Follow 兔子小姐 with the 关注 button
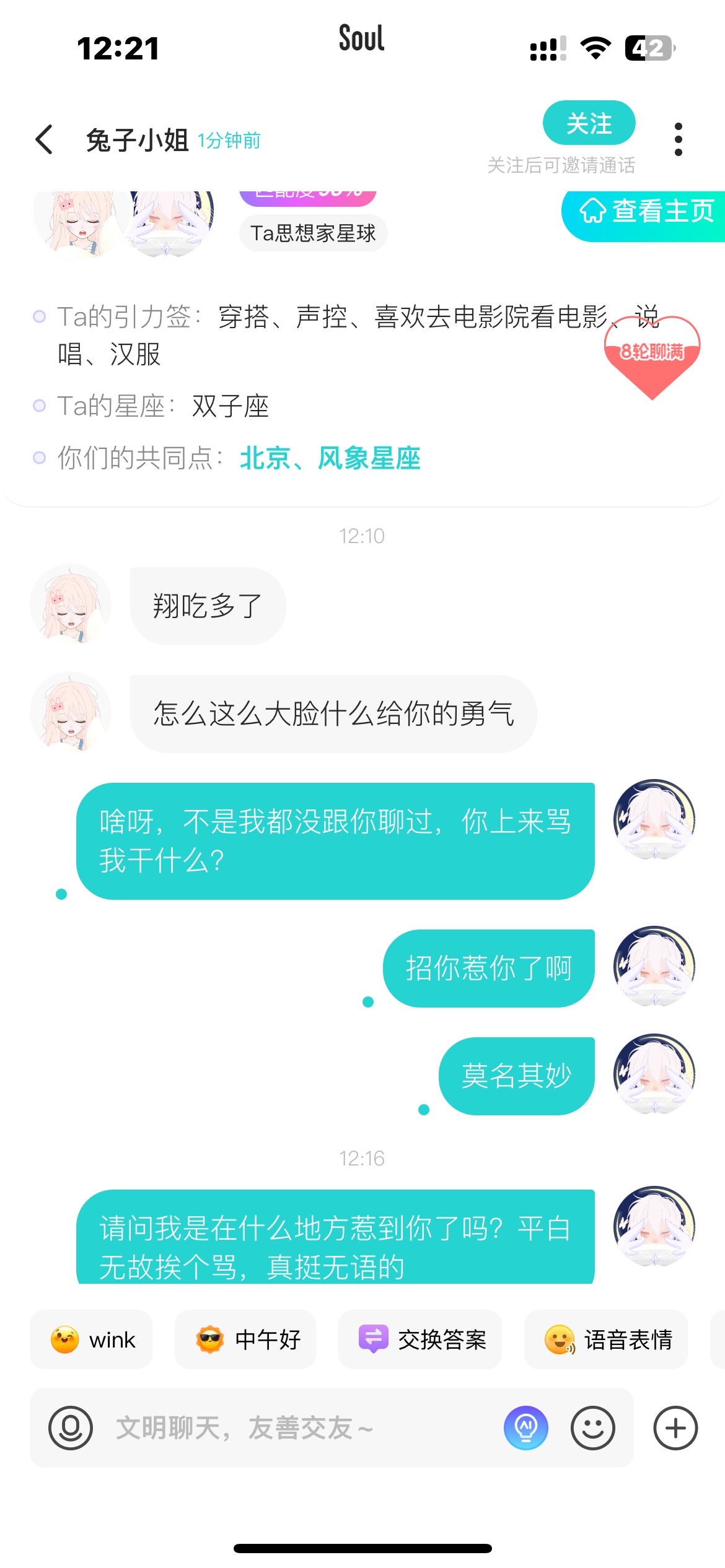Image resolution: width=725 pixels, height=1568 pixels. [x=589, y=123]
